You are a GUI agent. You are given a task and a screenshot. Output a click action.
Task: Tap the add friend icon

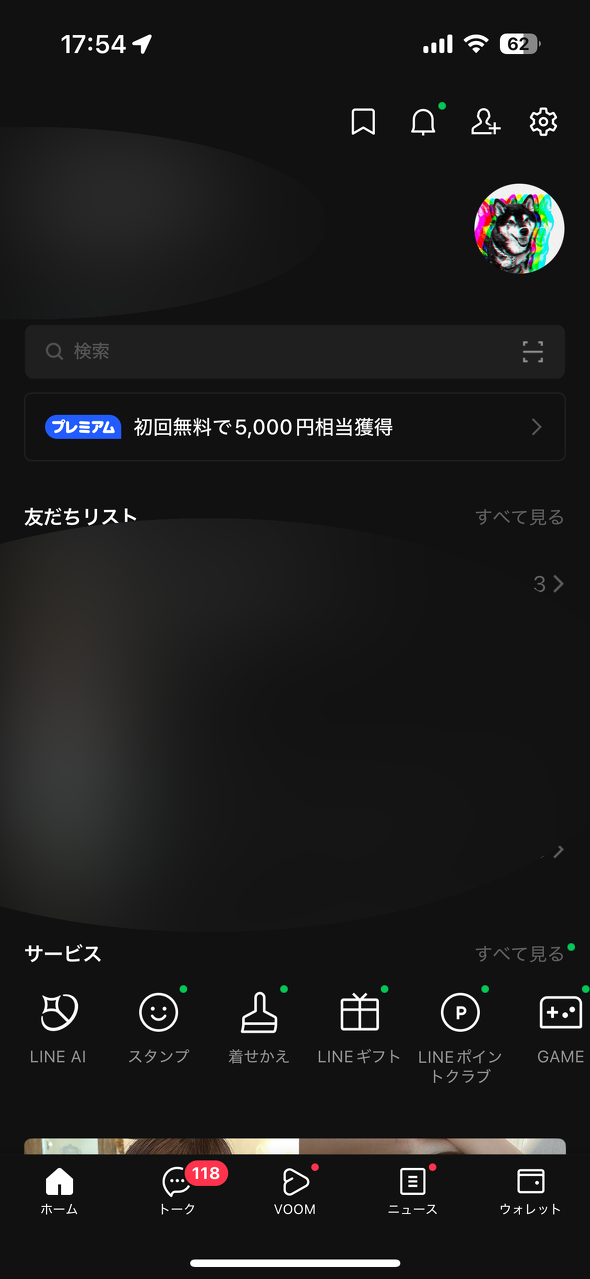(x=485, y=122)
